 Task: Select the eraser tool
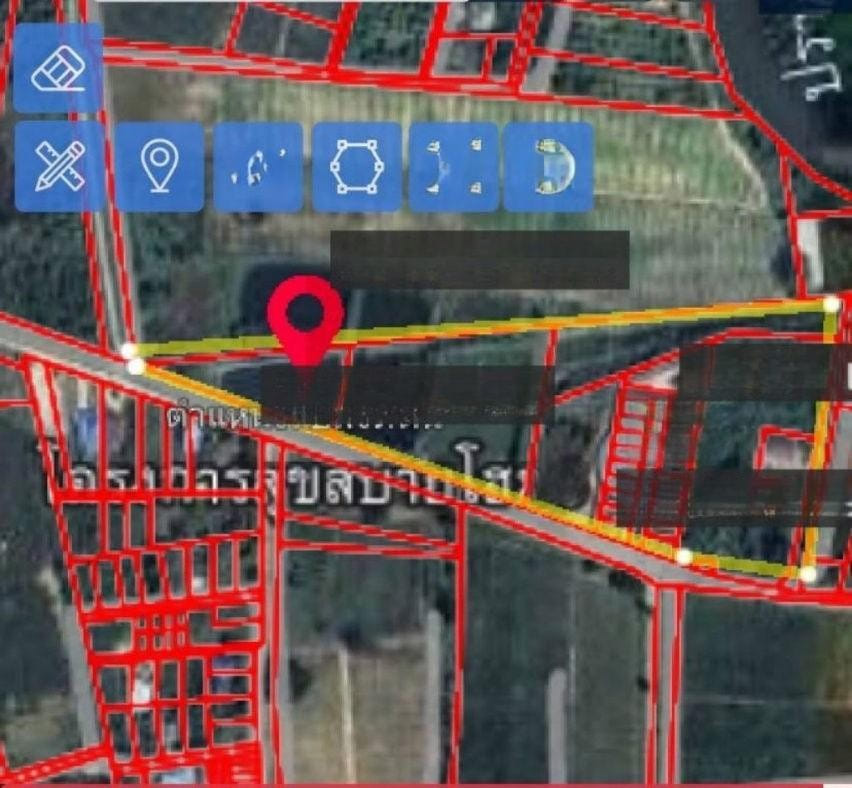[58, 68]
